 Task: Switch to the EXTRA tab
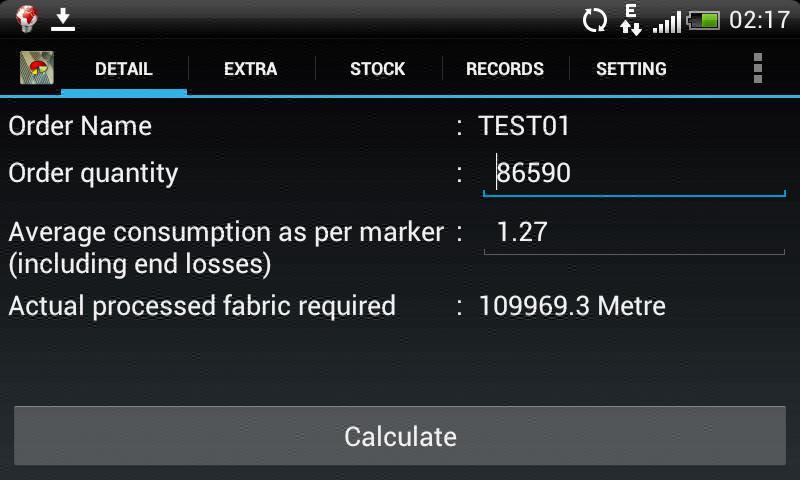click(250, 69)
